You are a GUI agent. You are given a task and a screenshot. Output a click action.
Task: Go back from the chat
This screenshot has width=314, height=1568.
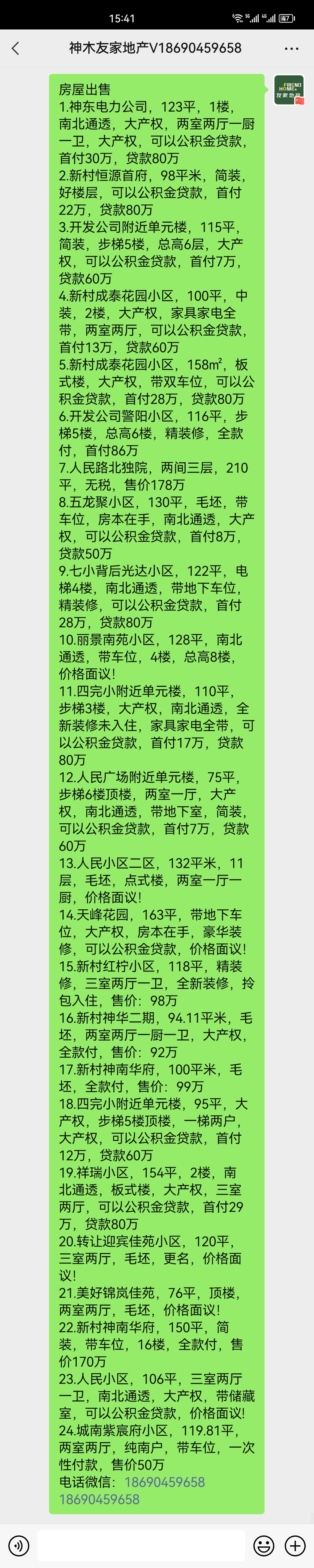click(16, 48)
